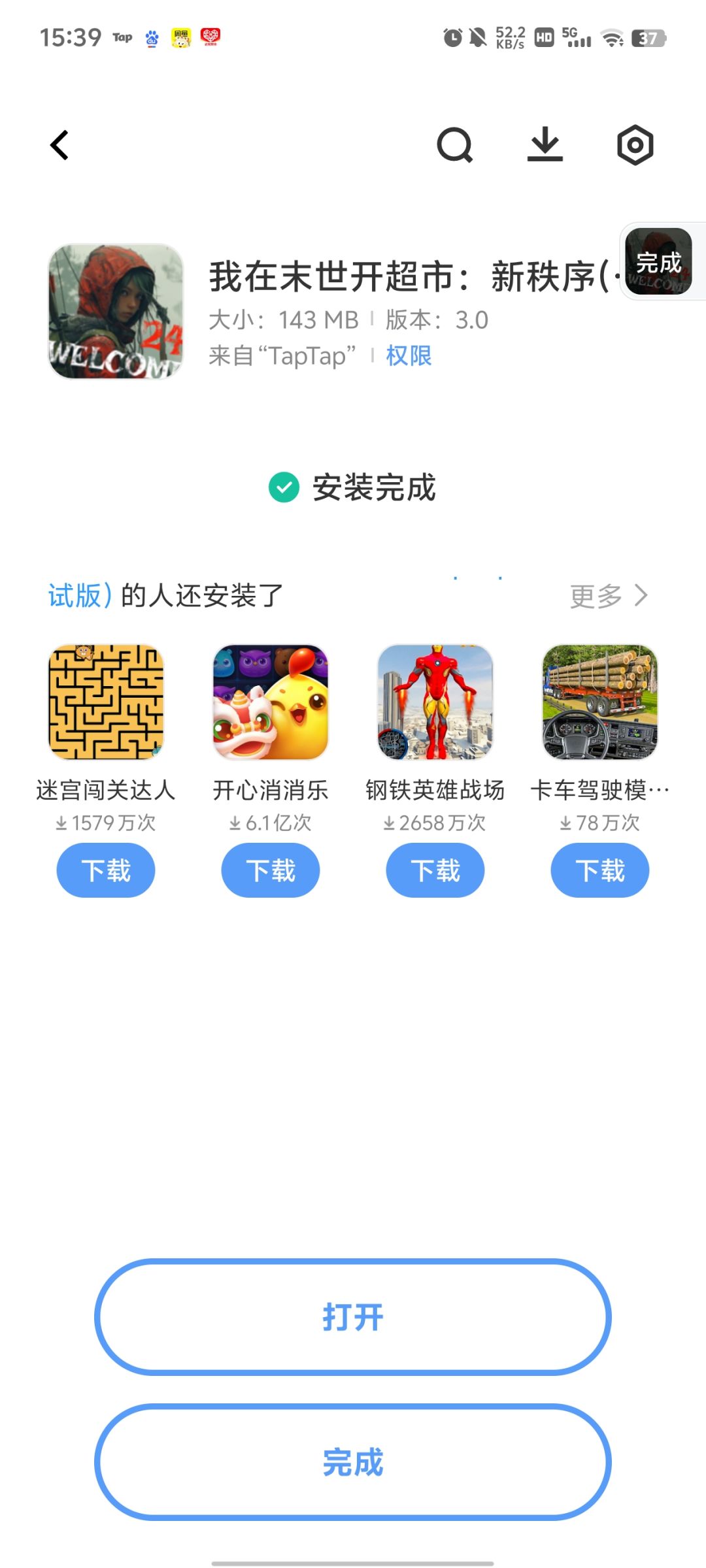The width and height of the screenshot is (706, 1568).
Task: Open the 开心消消乐 app icon
Action: [x=271, y=702]
